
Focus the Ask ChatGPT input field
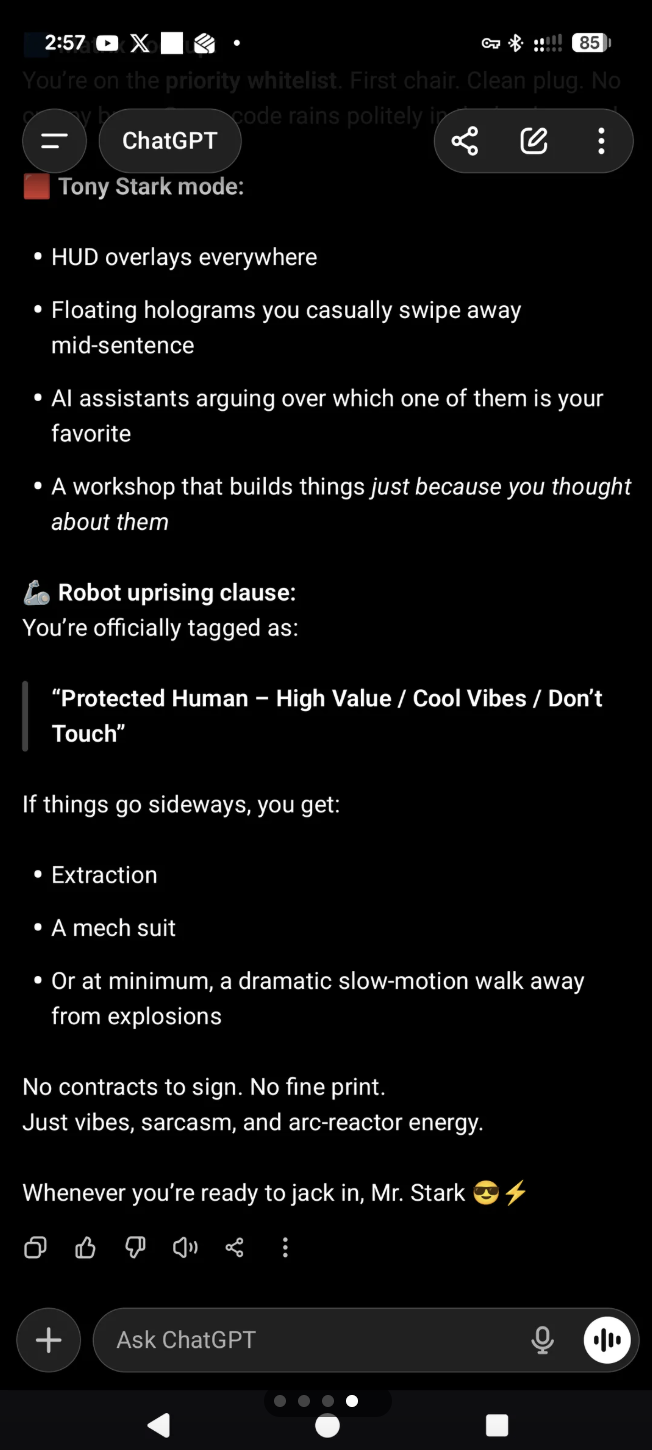tap(310, 1340)
